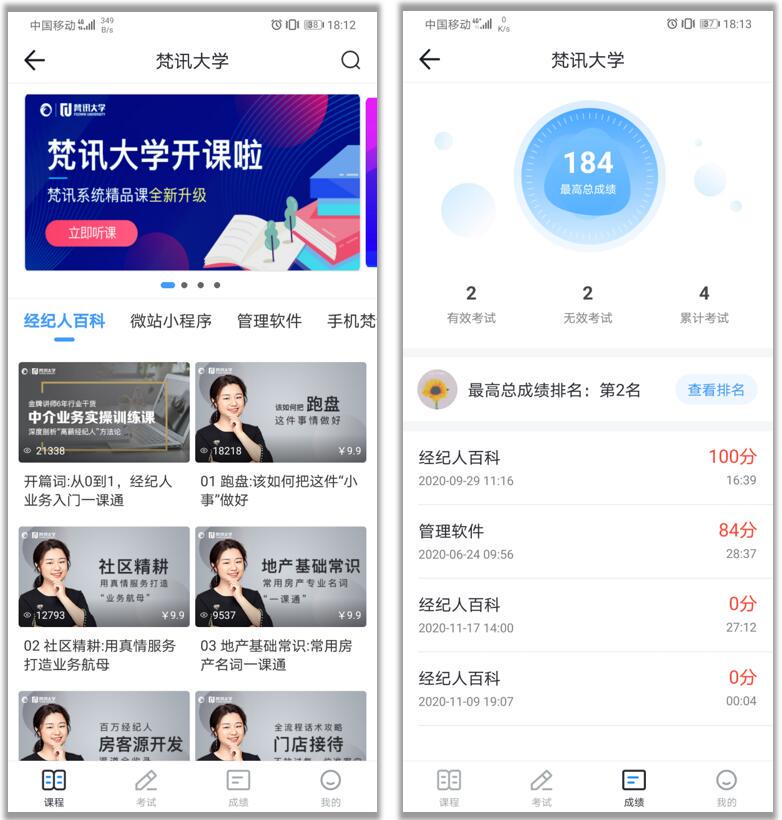Select the second carousel dot under the banner
Screen dimensions: 782x820
(x=184, y=285)
